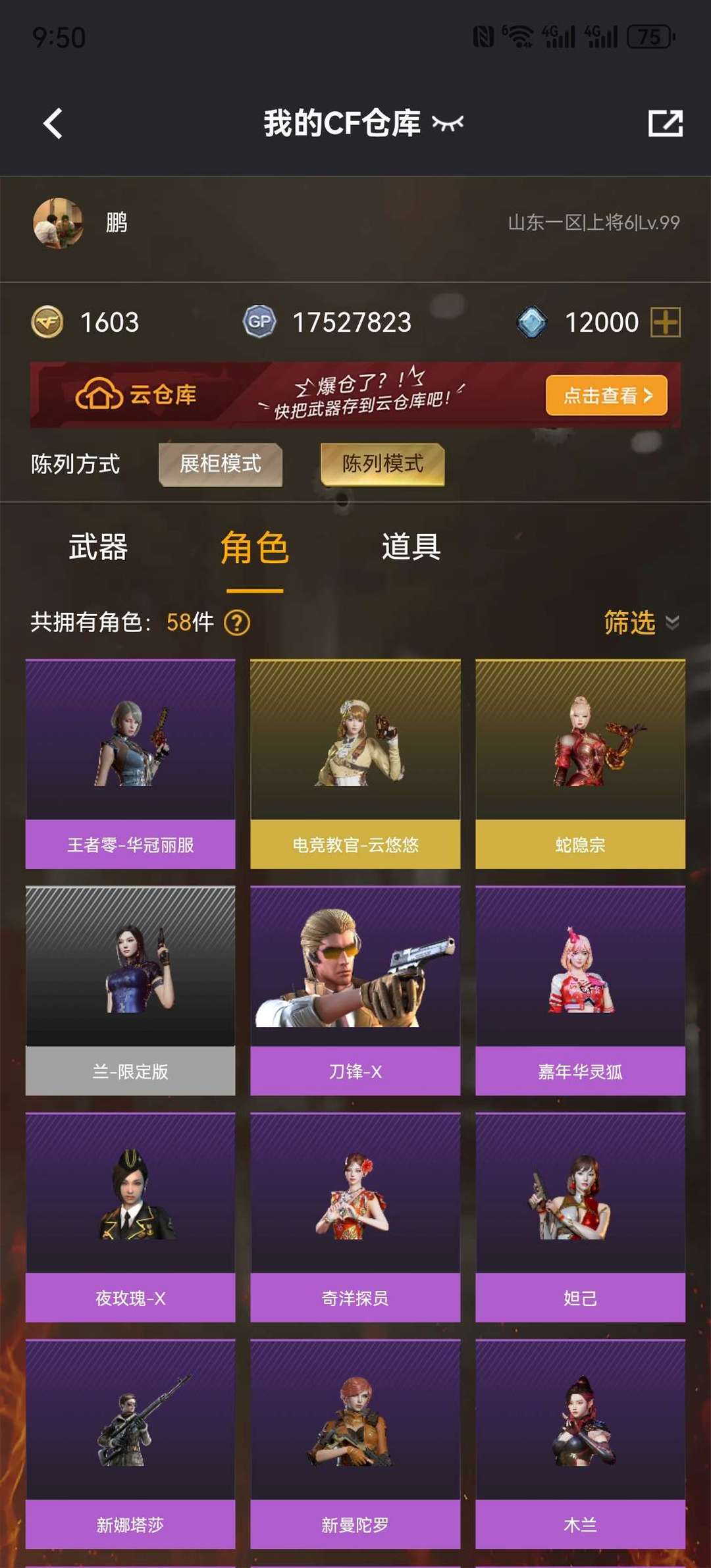Screen dimensions: 711x1568
Task: Toggle the hide-info eye icon
Action: (x=448, y=123)
